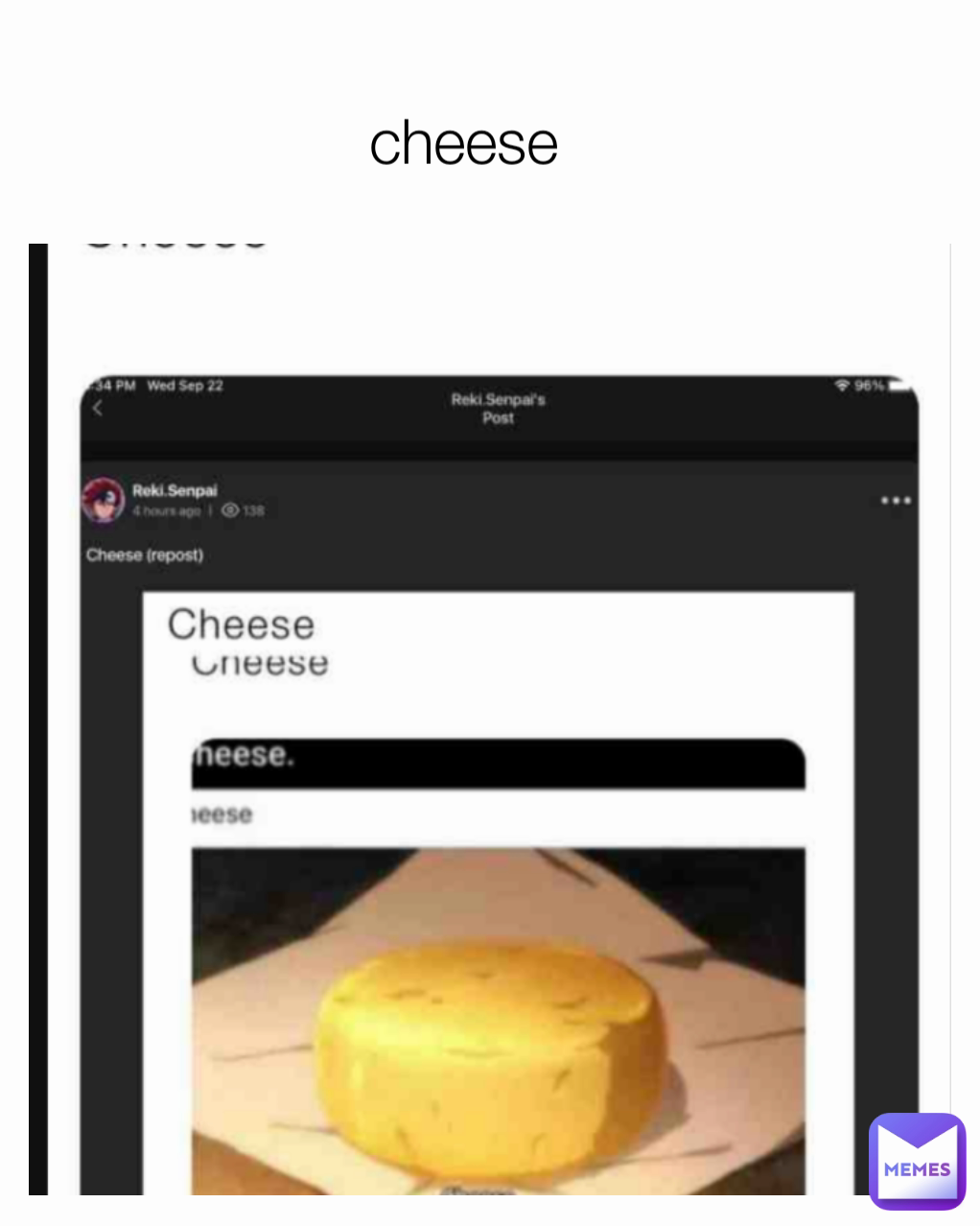This screenshot has height=1226, width=980.
Task: Expand the black Cheese banner inside the post
Action: 498,763
